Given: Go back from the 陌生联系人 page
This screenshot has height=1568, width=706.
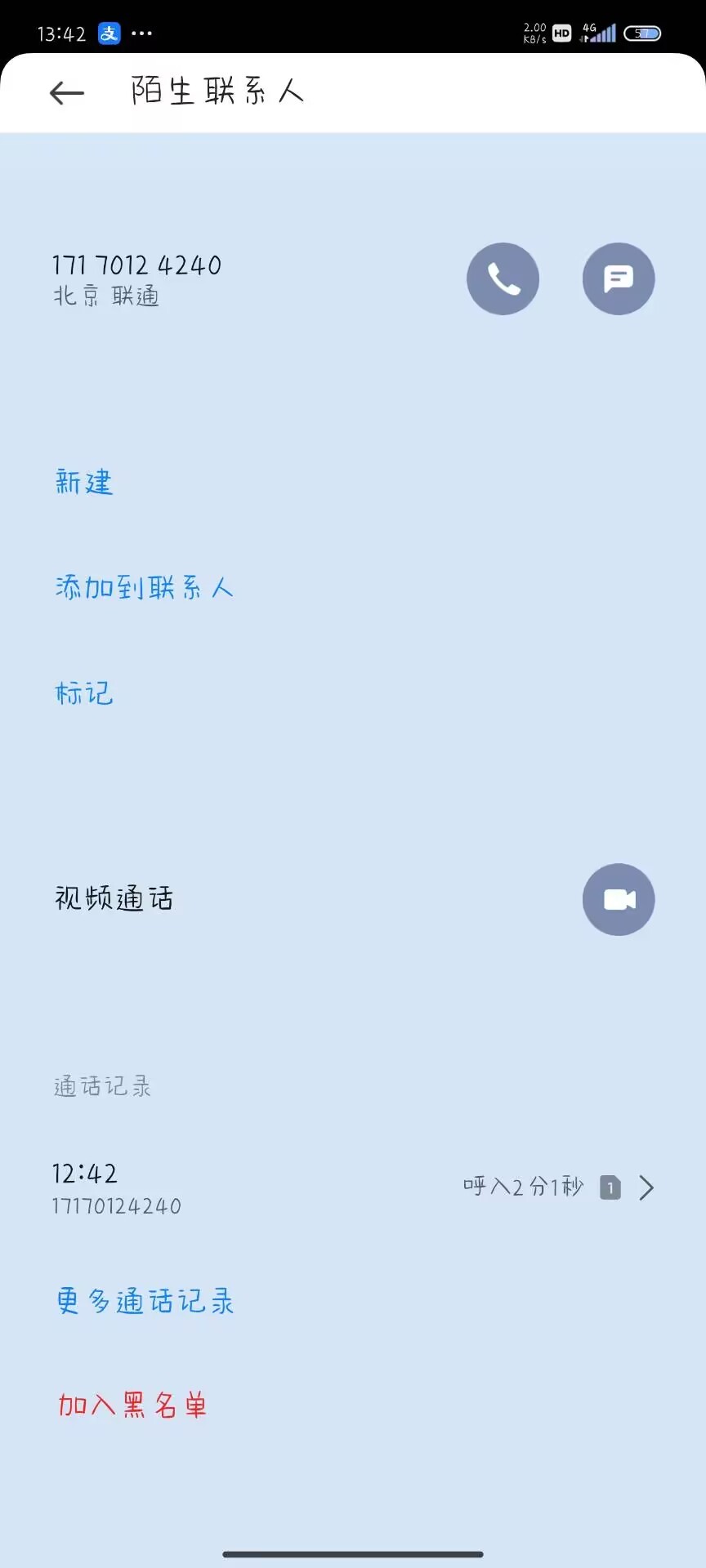Looking at the screenshot, I should 67,93.
